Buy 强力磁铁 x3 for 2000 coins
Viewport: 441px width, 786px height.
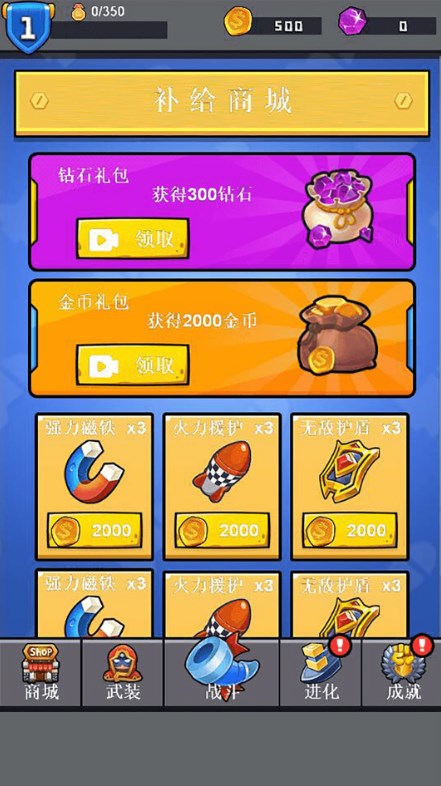pyautogui.click(x=95, y=530)
